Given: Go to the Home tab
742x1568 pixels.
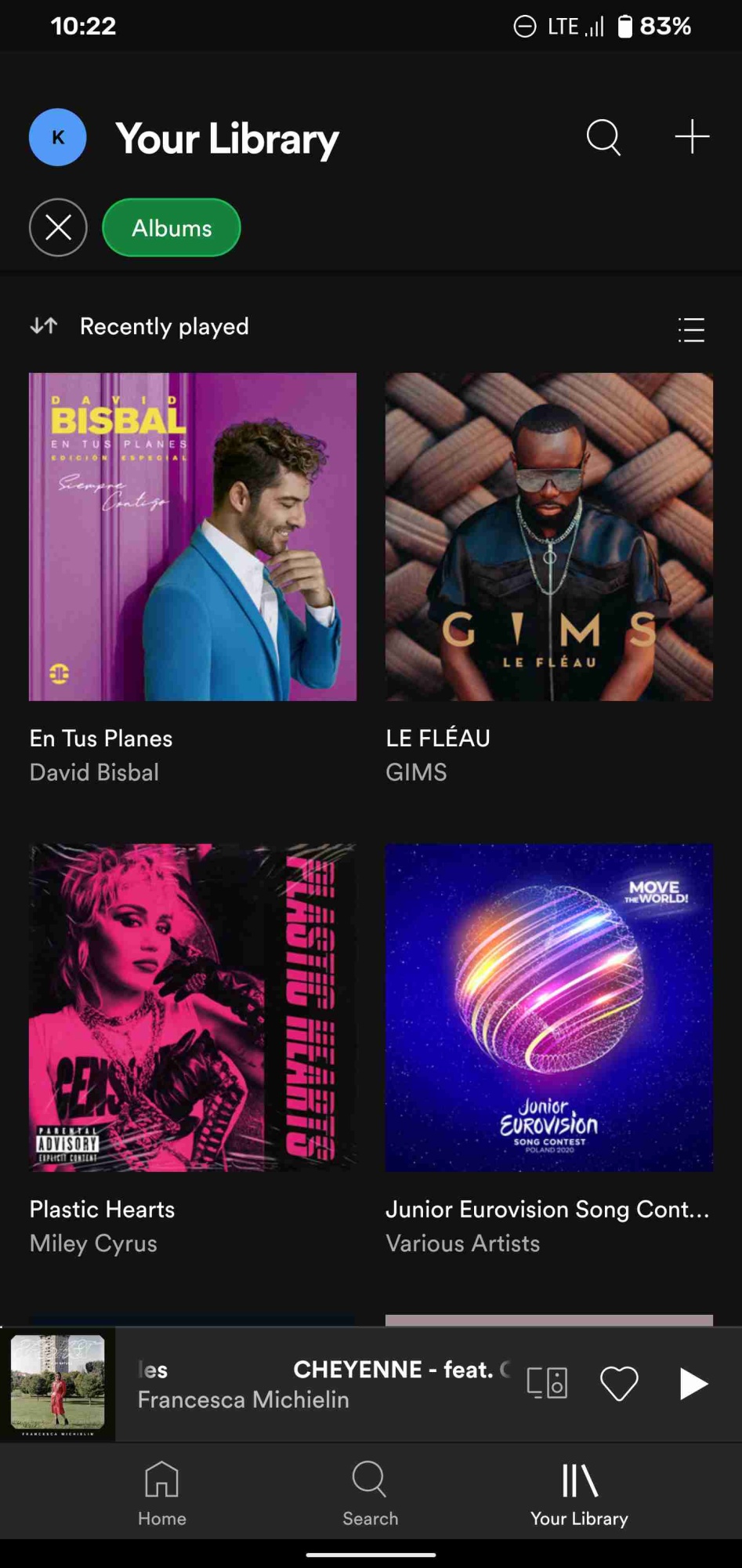Looking at the screenshot, I should pyautogui.click(x=162, y=1494).
